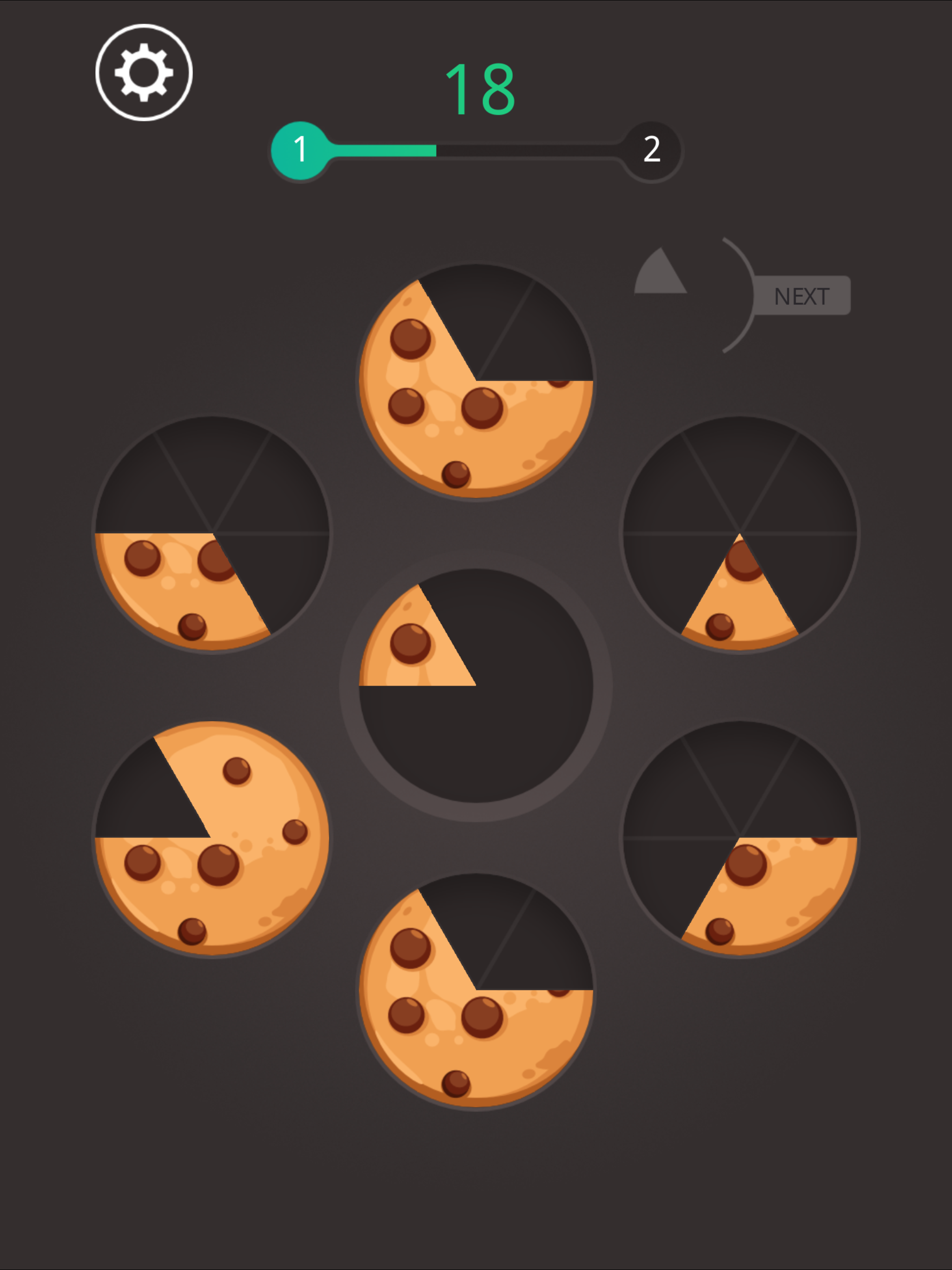
Task: Tap the center cookie slice
Action: [419, 637]
